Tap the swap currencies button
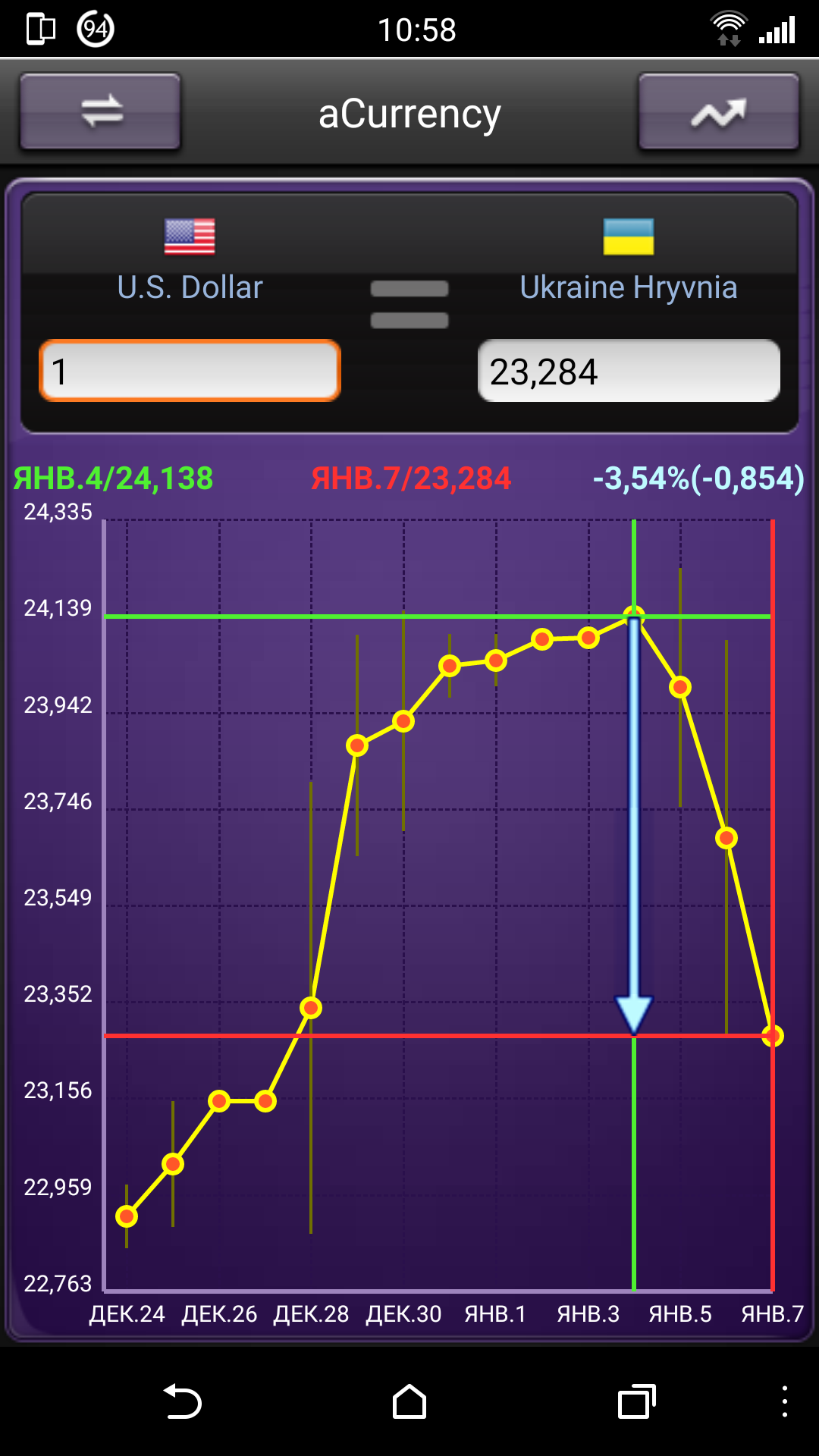Viewport: 819px width, 1456px height. (100, 111)
